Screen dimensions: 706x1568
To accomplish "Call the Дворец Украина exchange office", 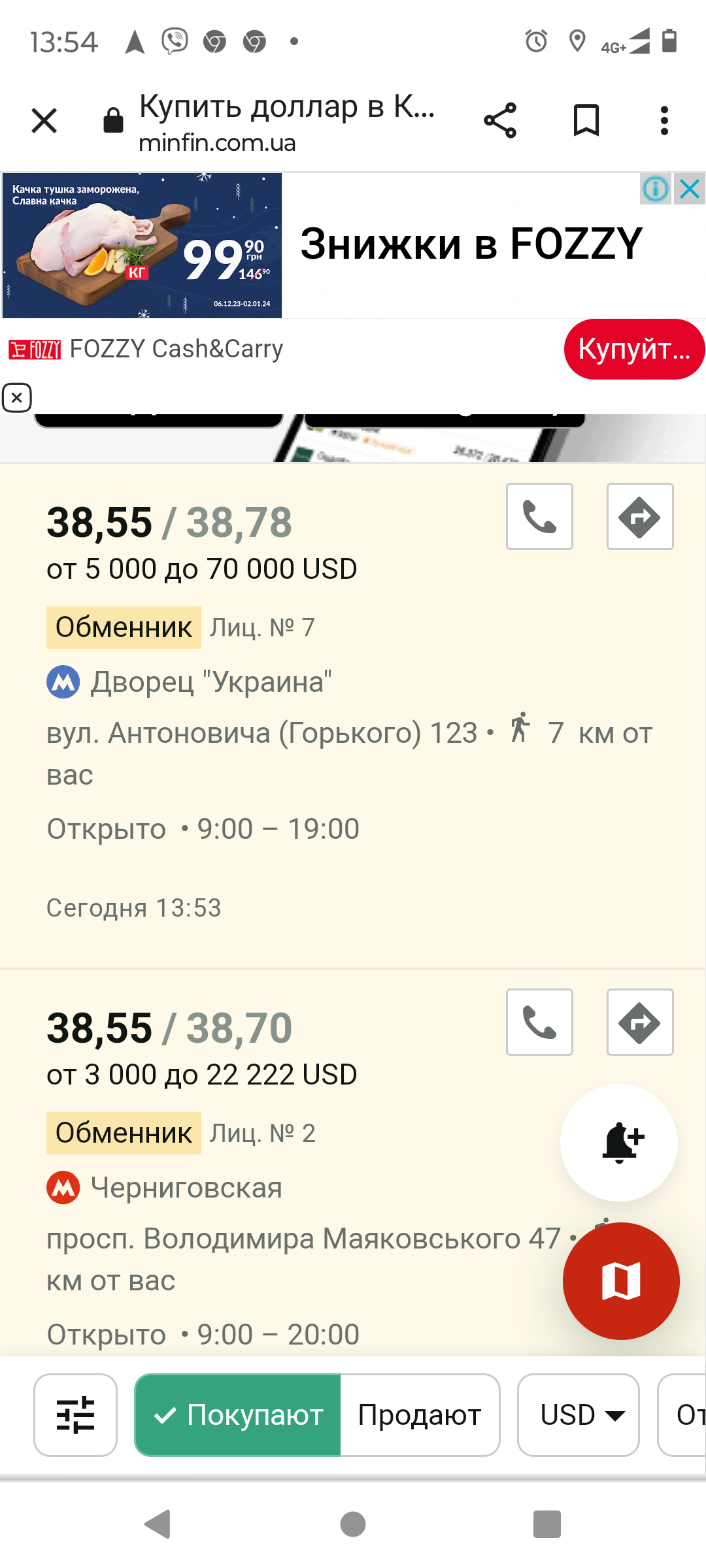I will [539, 517].
